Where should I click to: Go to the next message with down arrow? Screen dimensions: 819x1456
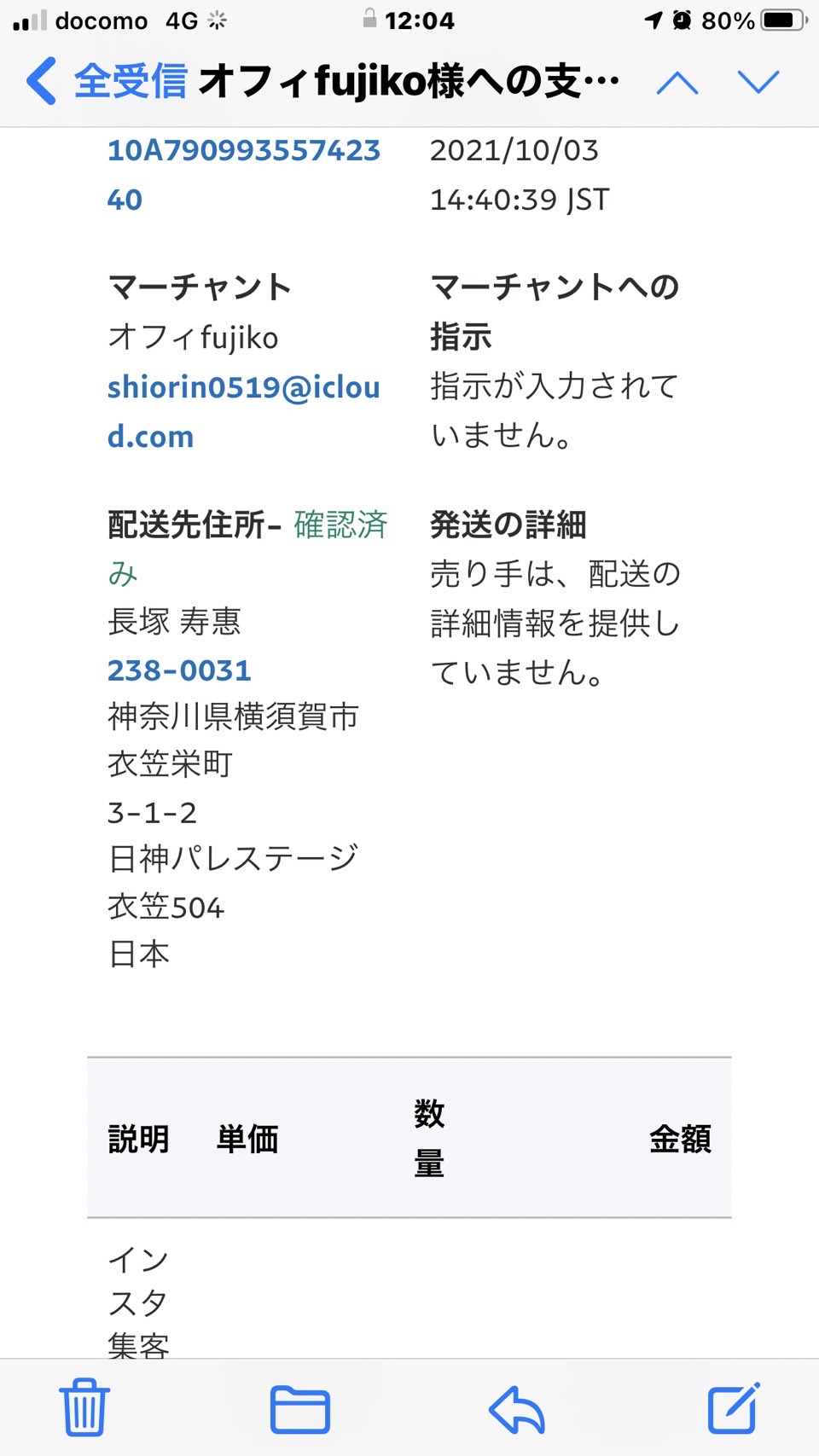coord(758,82)
